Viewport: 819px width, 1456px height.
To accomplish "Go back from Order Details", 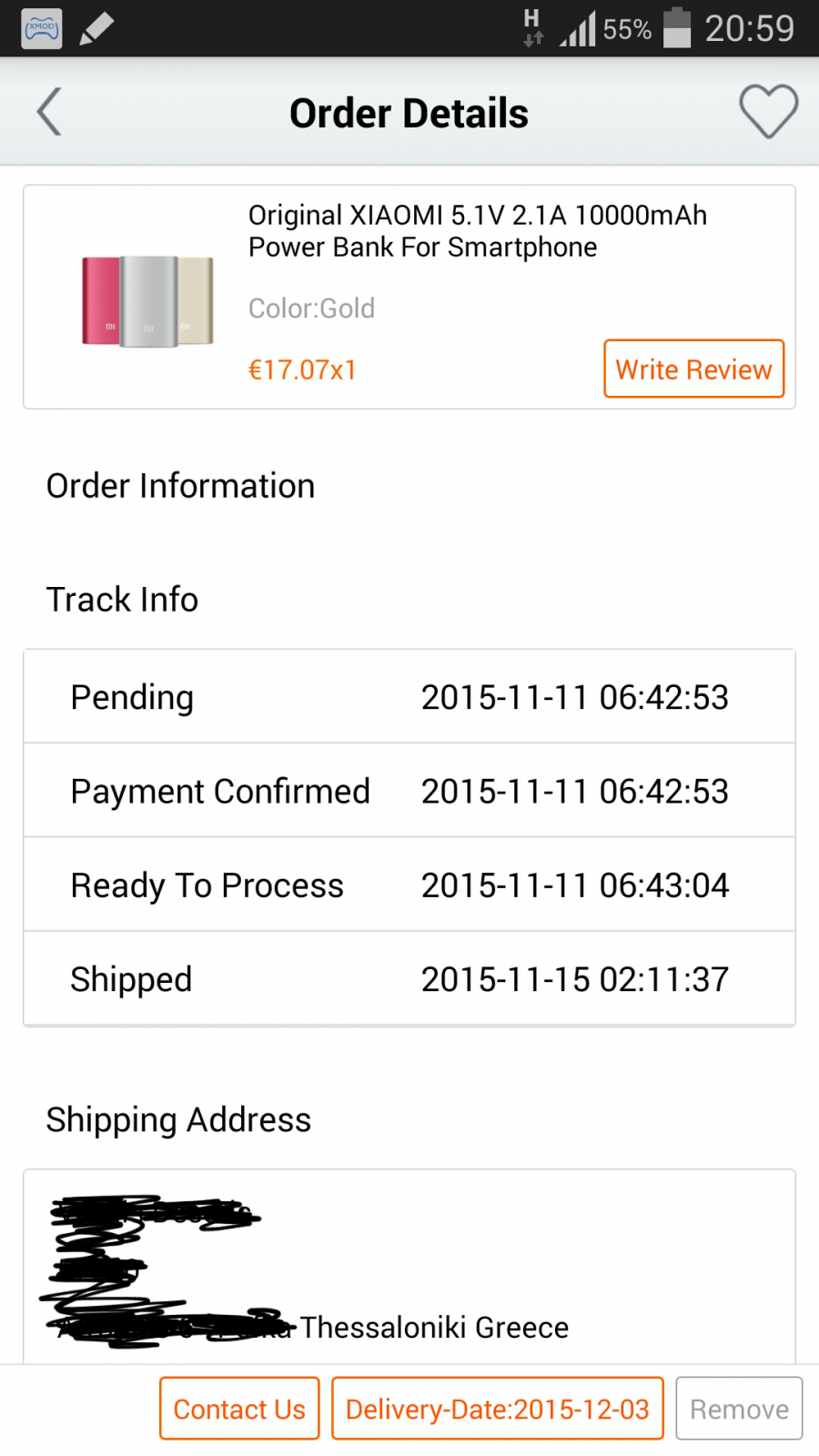I will point(49,112).
